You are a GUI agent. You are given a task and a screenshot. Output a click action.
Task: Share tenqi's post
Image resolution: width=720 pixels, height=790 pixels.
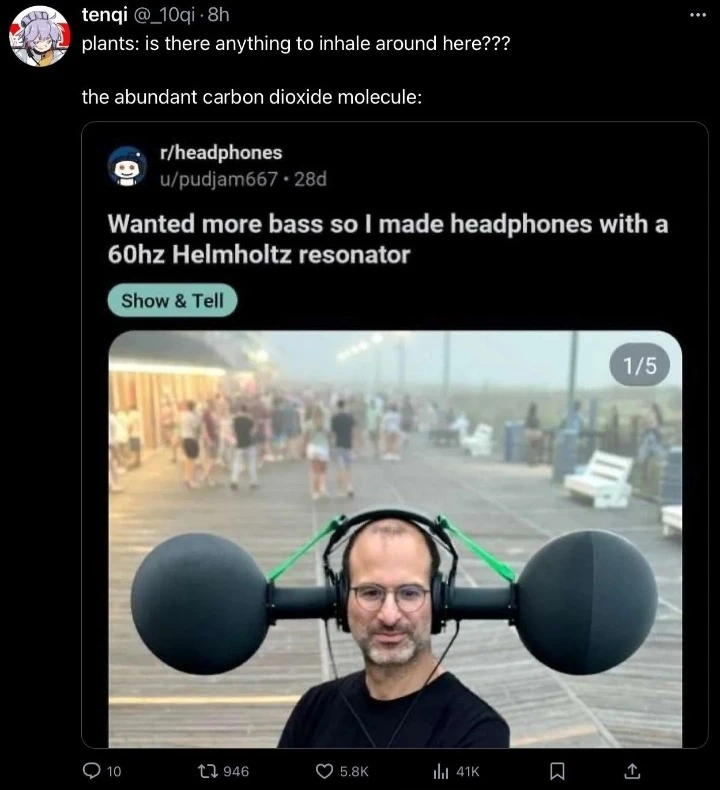[x=631, y=771]
